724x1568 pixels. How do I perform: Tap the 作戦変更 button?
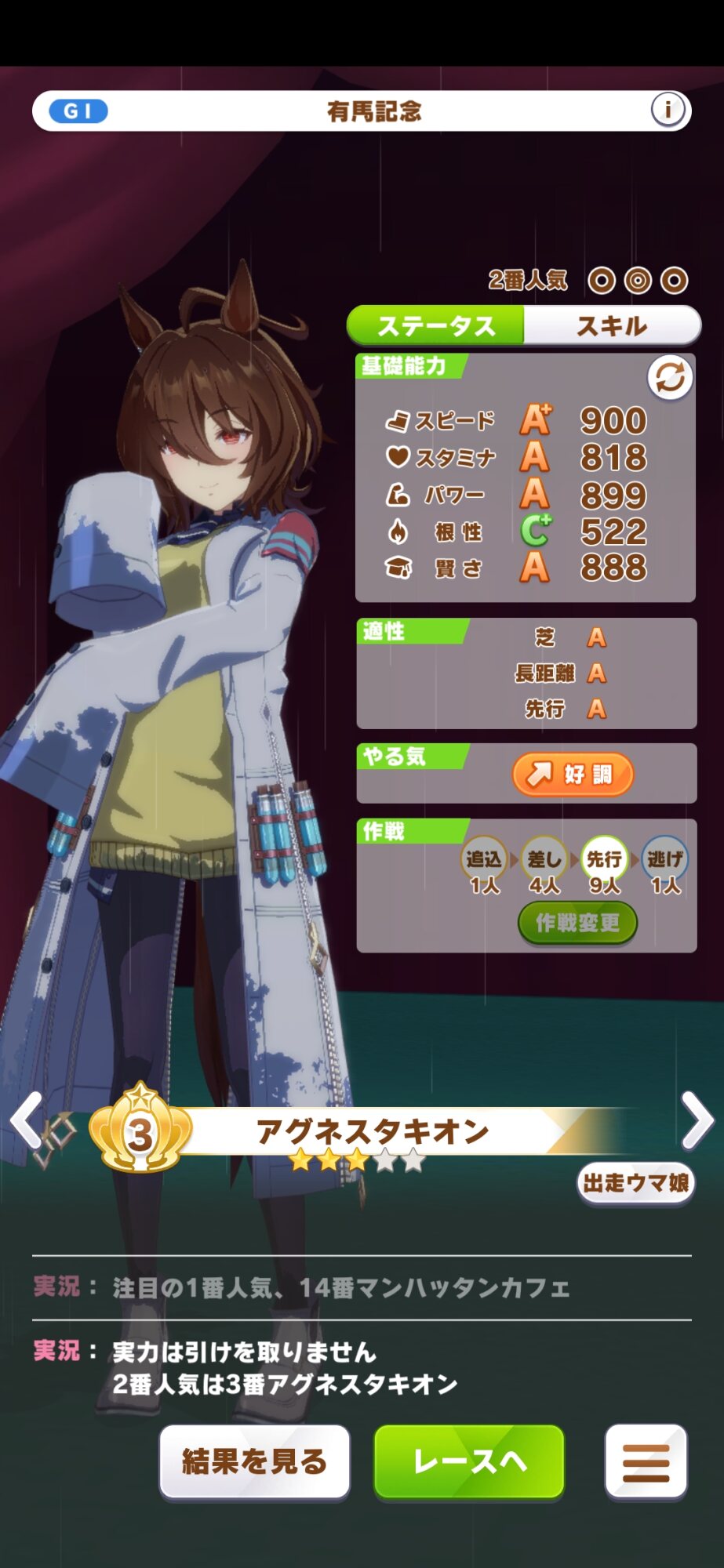(x=577, y=923)
